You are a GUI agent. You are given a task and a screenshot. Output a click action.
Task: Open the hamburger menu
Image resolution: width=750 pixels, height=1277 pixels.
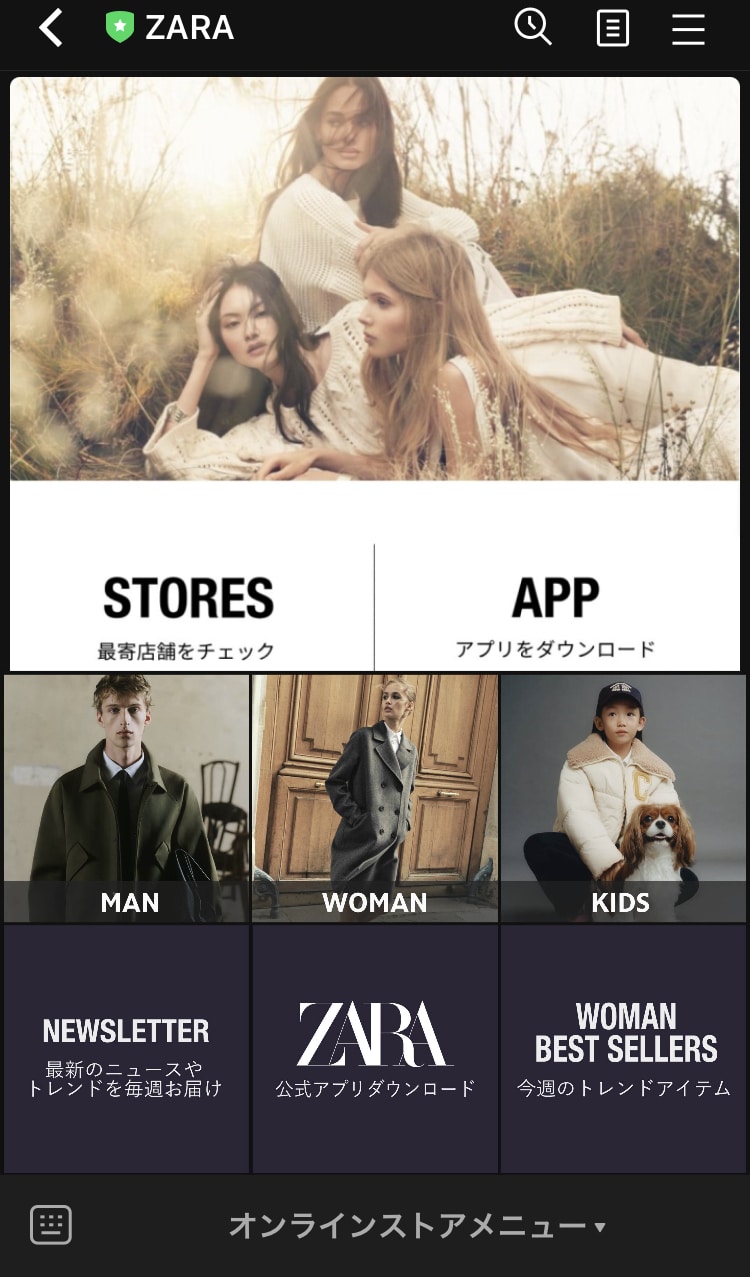coord(688,28)
